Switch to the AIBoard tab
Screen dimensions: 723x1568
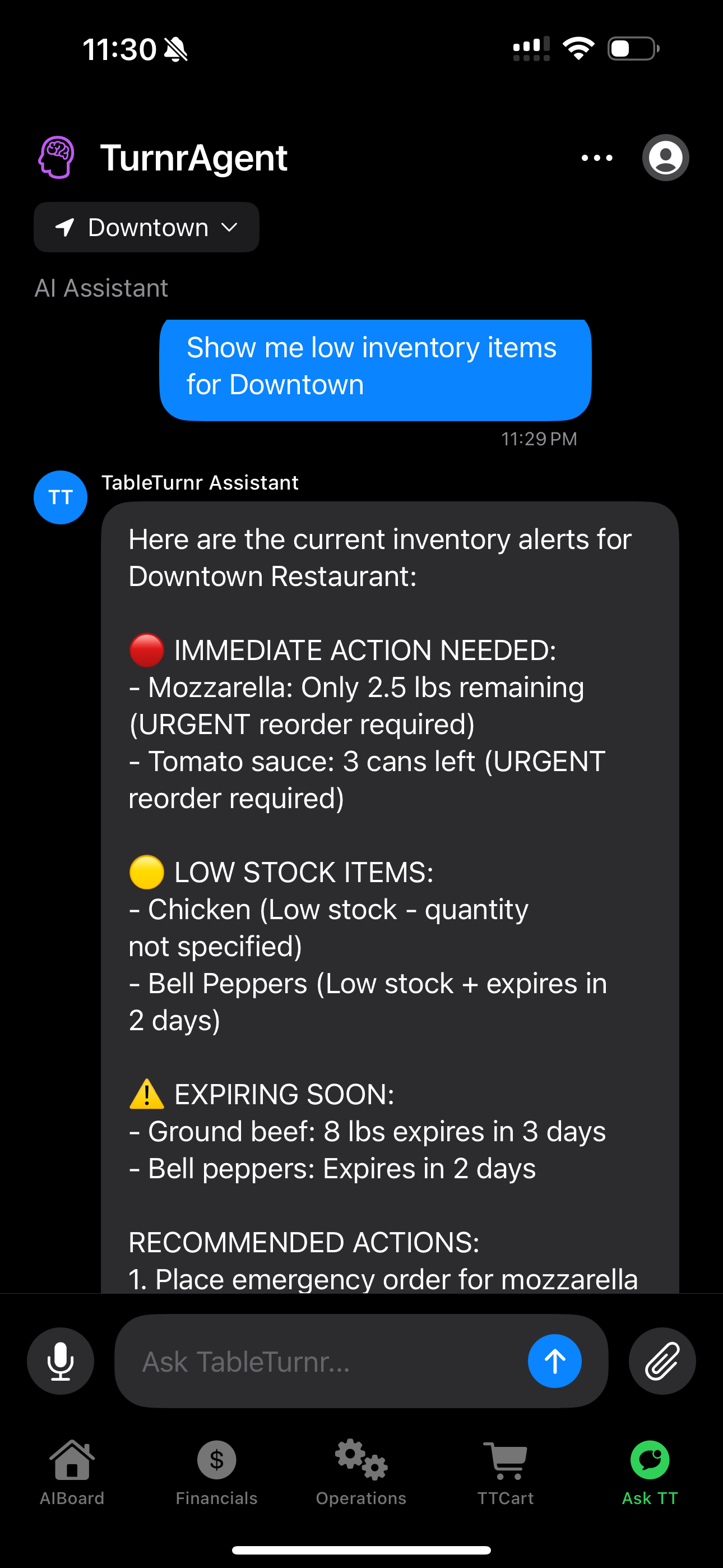[x=72, y=1473]
